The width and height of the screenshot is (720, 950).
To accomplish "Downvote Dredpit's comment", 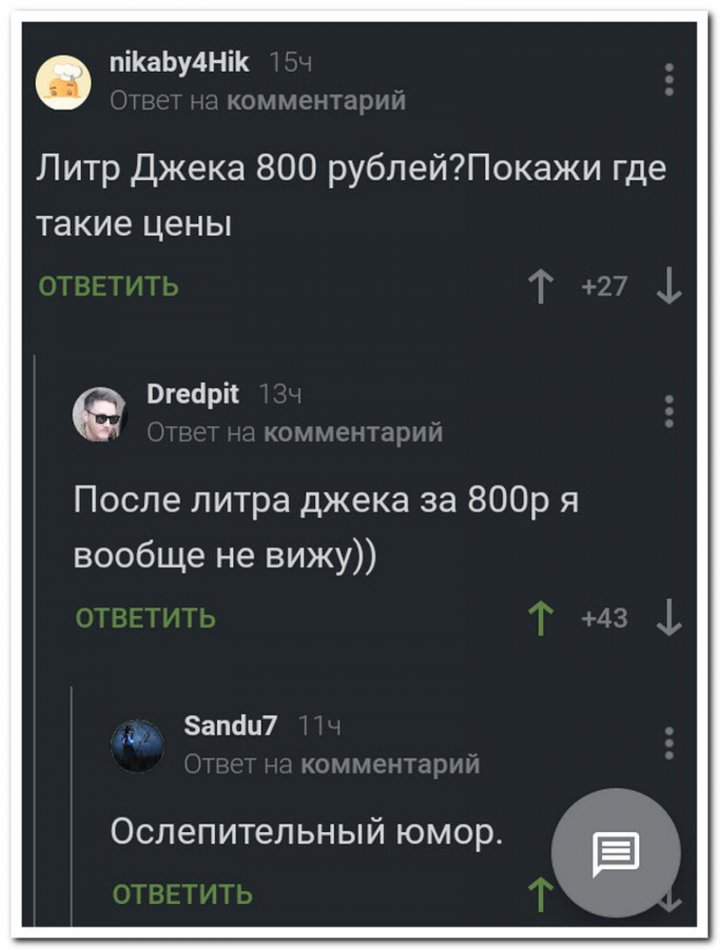I will (668, 619).
